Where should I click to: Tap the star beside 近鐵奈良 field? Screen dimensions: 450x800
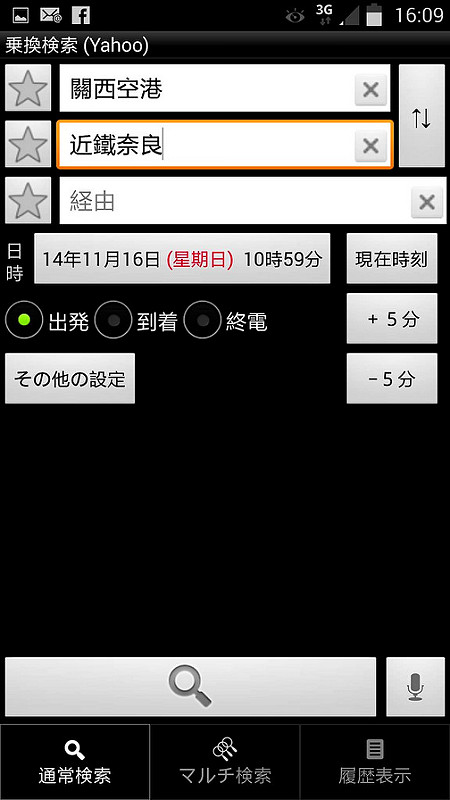point(28,144)
